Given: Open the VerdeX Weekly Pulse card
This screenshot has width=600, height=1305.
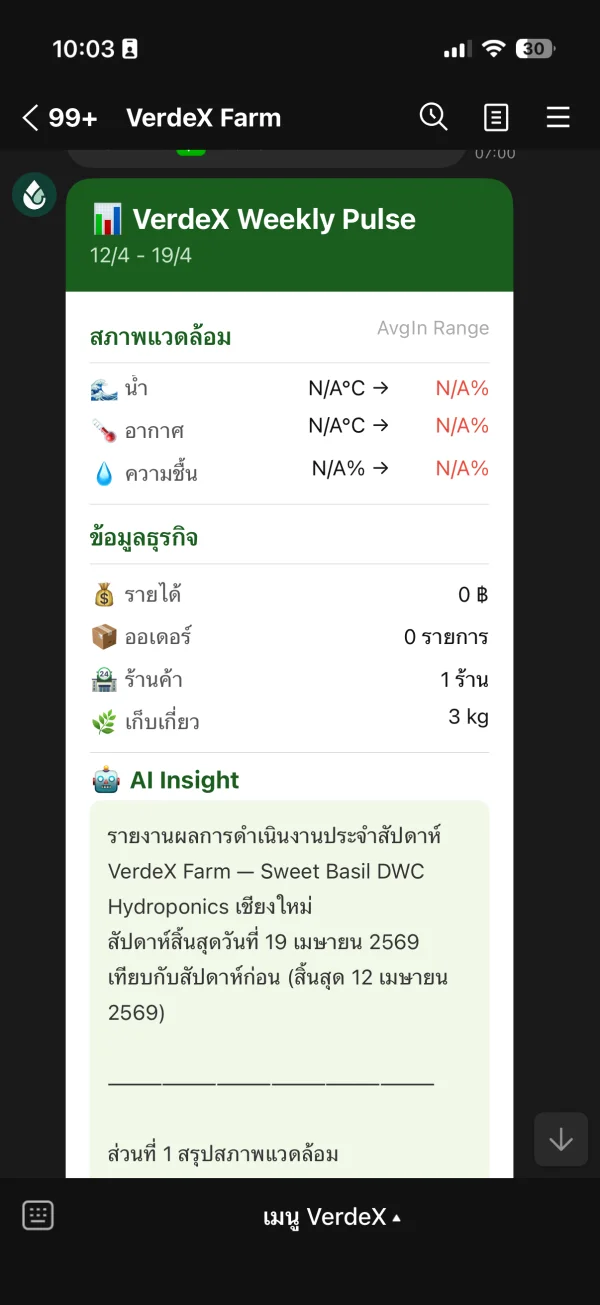Looking at the screenshot, I should pos(289,235).
